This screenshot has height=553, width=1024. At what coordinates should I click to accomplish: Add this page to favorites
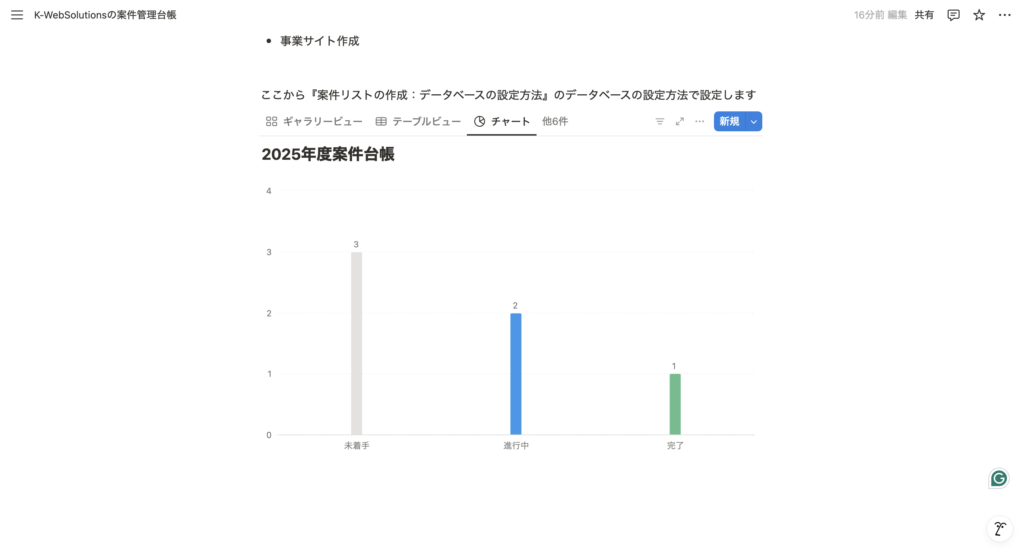pos(979,15)
